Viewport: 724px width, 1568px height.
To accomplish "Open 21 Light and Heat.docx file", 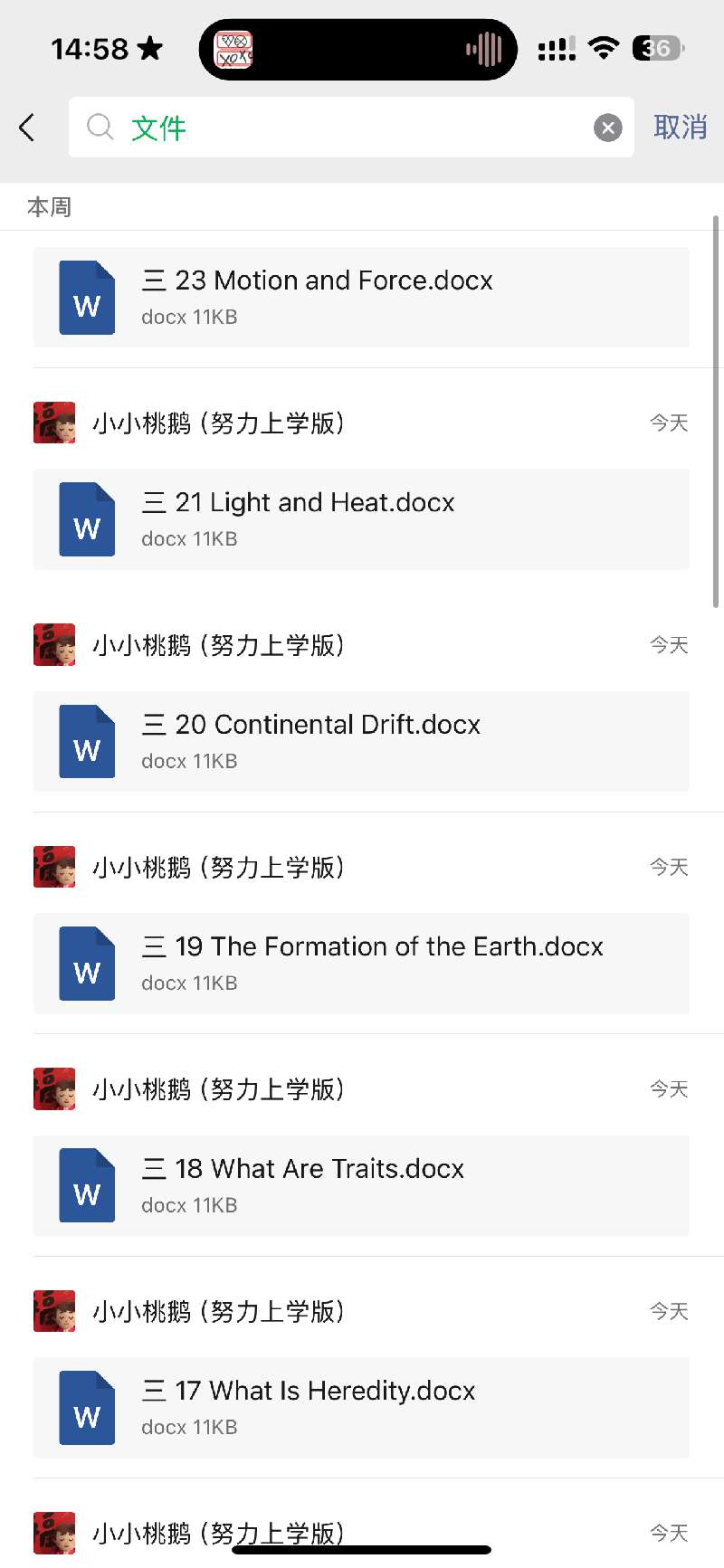I will point(361,519).
